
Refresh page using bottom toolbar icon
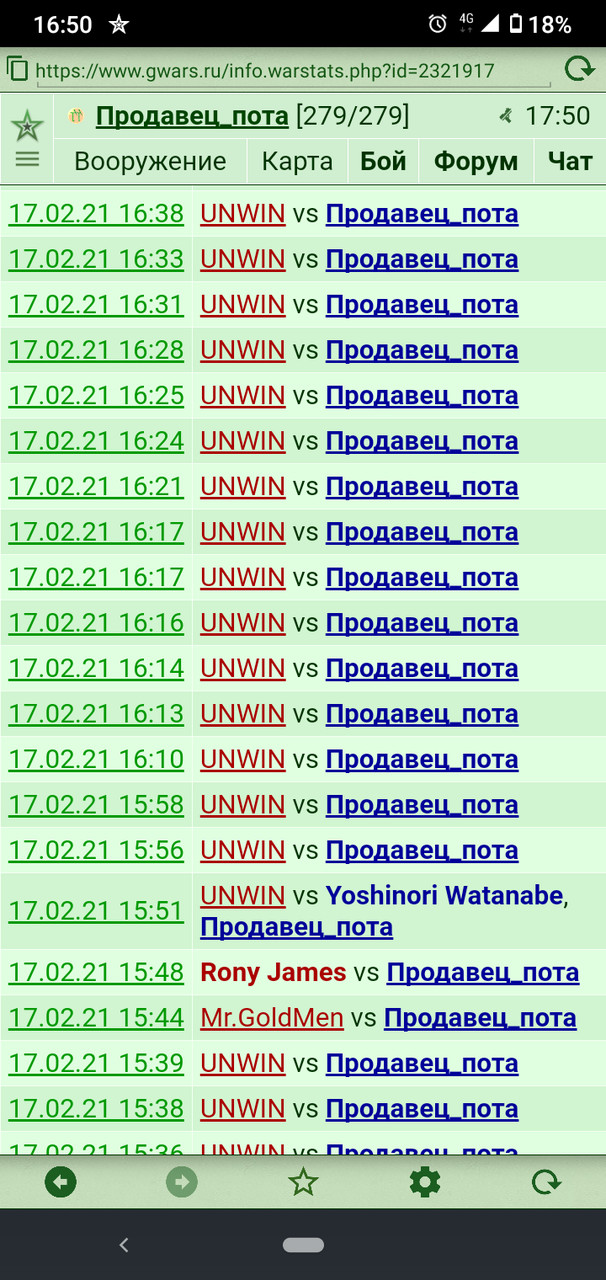click(546, 1183)
